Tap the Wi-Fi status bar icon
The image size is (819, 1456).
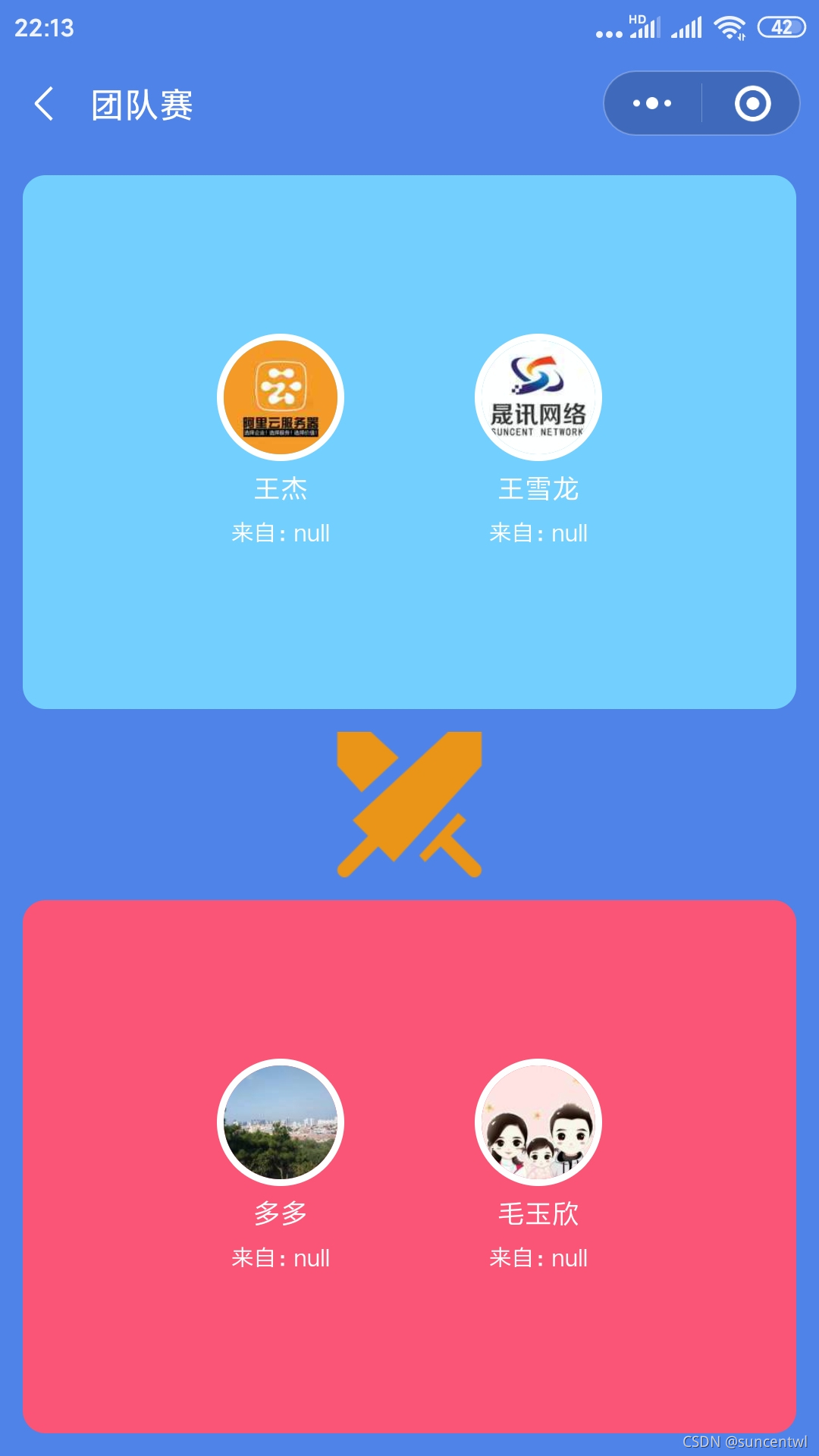point(730,25)
